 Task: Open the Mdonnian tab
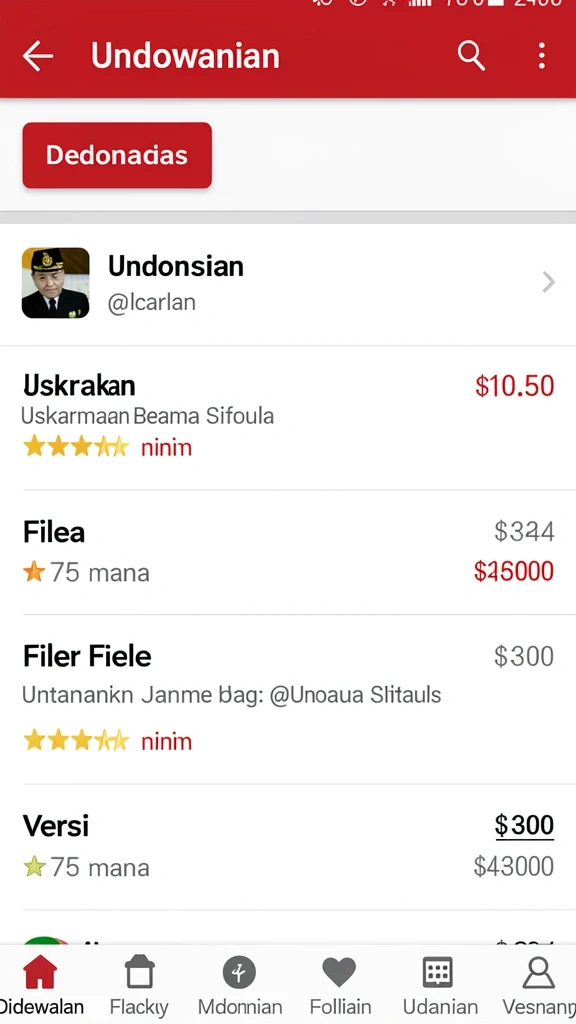pyautogui.click(x=240, y=985)
